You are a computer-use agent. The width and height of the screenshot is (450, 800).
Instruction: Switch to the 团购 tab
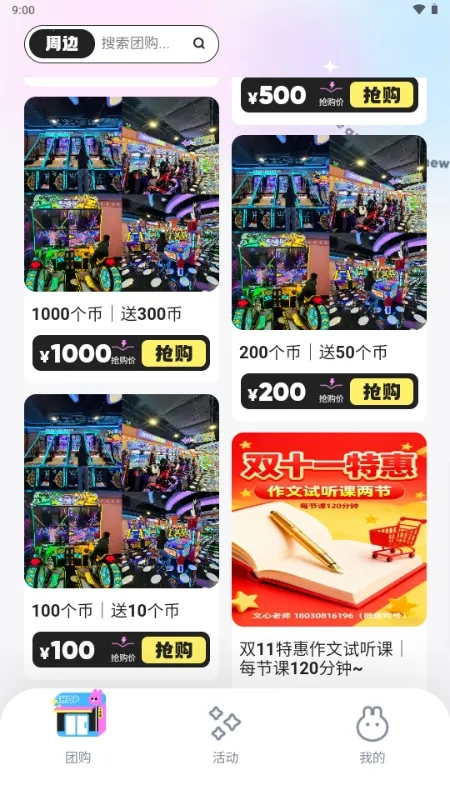pos(78,727)
